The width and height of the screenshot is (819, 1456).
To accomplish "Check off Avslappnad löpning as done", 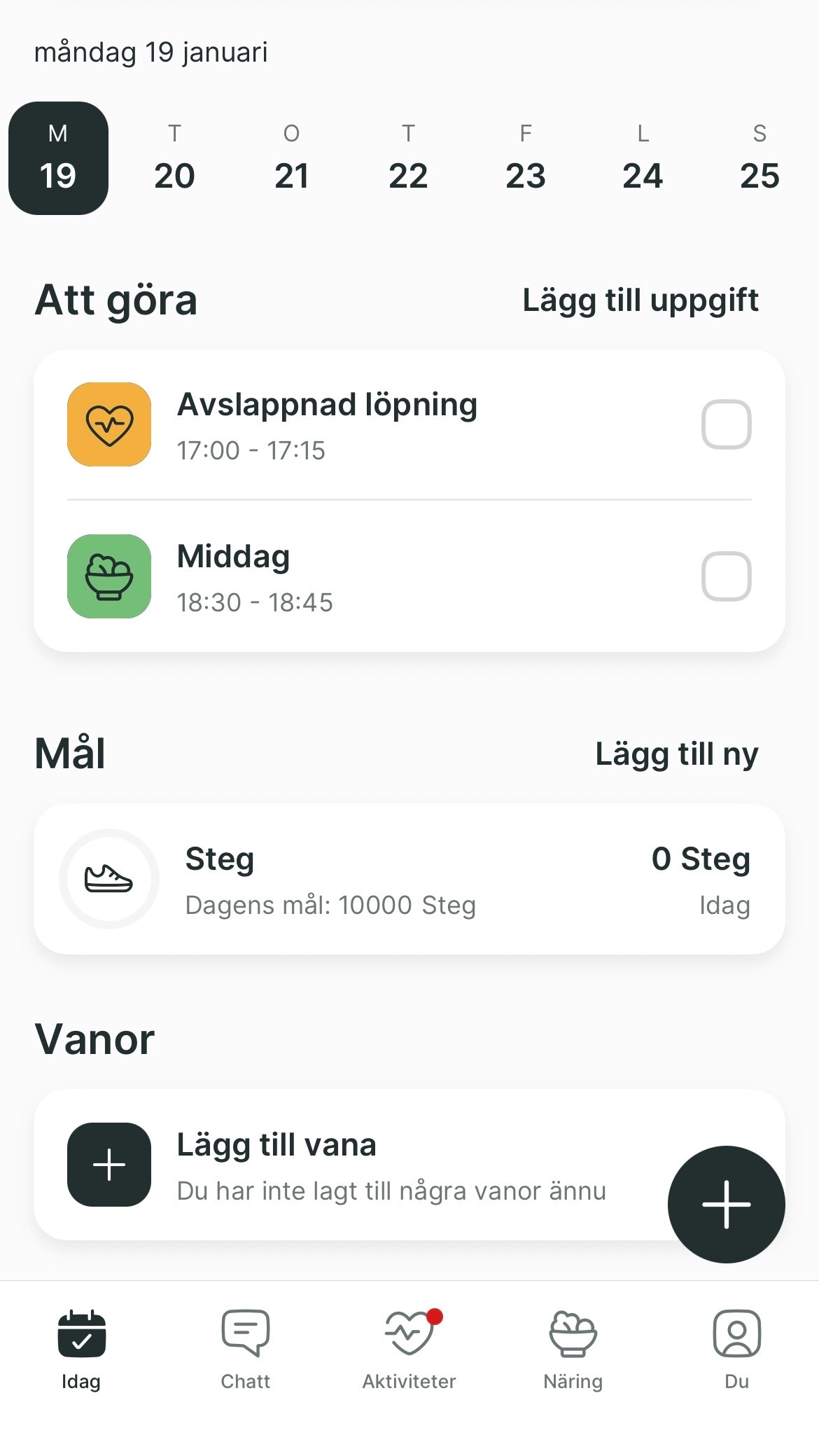I will (x=725, y=424).
